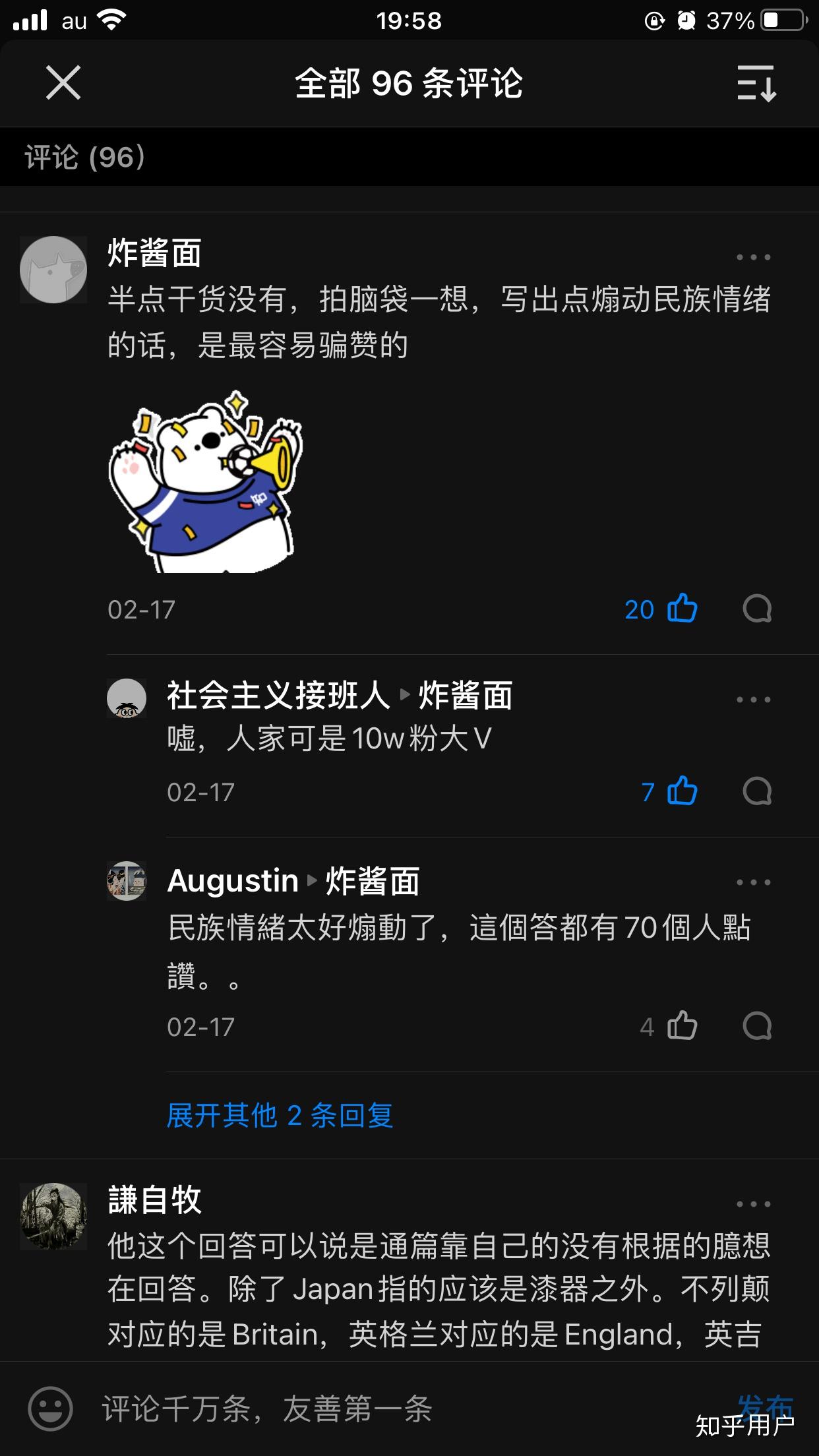Reply to 炸酱面's top comment
Screen dimensions: 819x1456
tap(756, 609)
